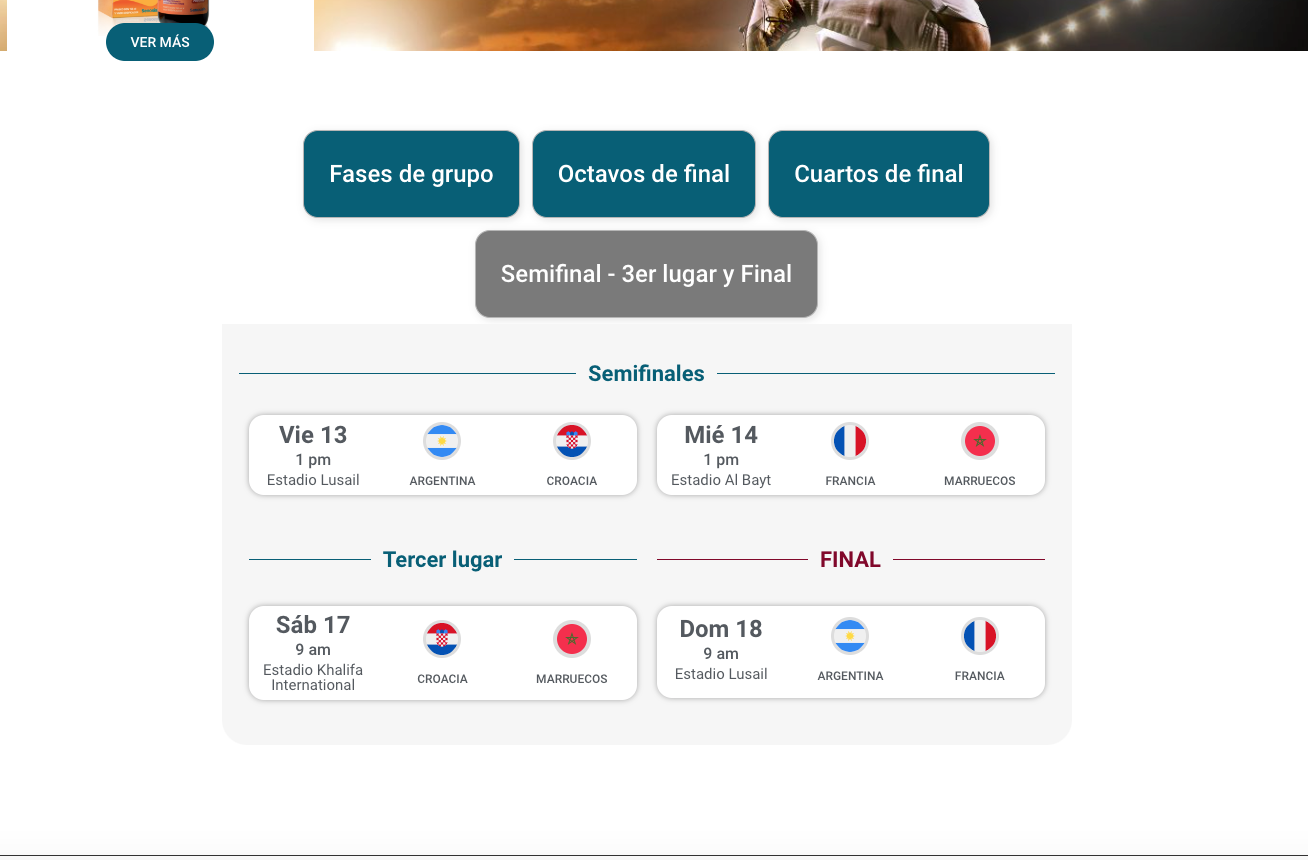Switch to the Fases de grupo tab
The height and width of the screenshot is (860, 1308).
click(x=411, y=174)
